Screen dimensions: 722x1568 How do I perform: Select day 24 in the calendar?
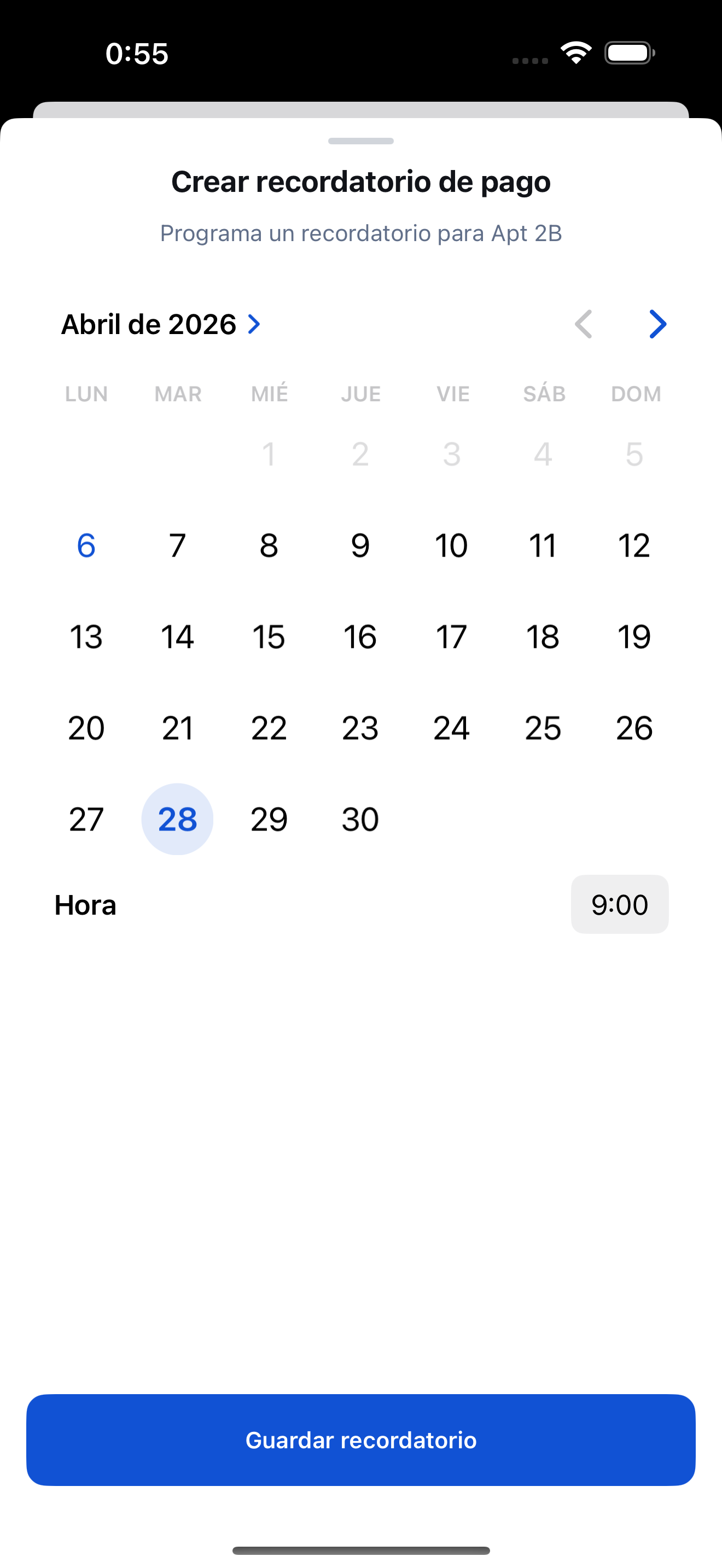click(451, 728)
